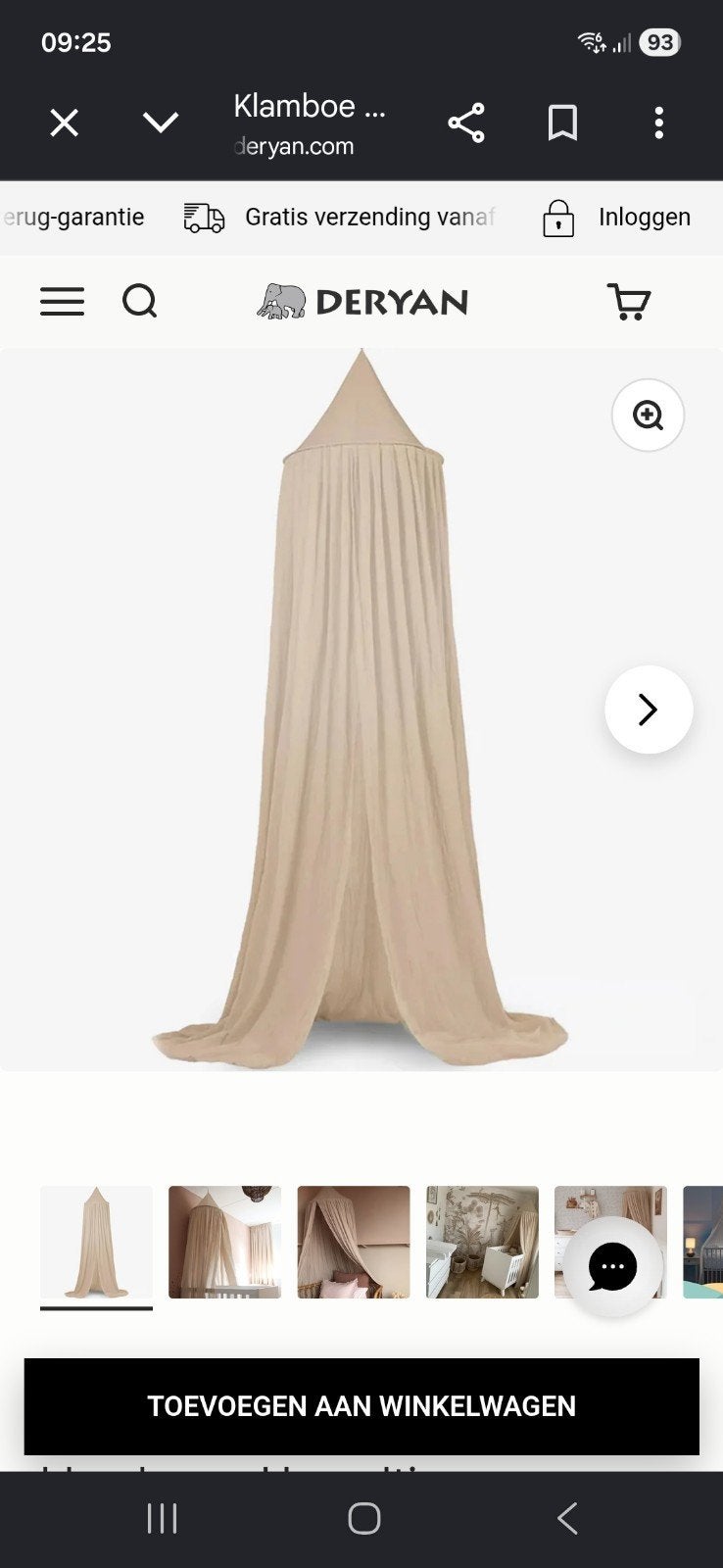The image size is (723, 1568).
Task: Tap Toevoegen aan winkelwagen
Action: (361, 1406)
